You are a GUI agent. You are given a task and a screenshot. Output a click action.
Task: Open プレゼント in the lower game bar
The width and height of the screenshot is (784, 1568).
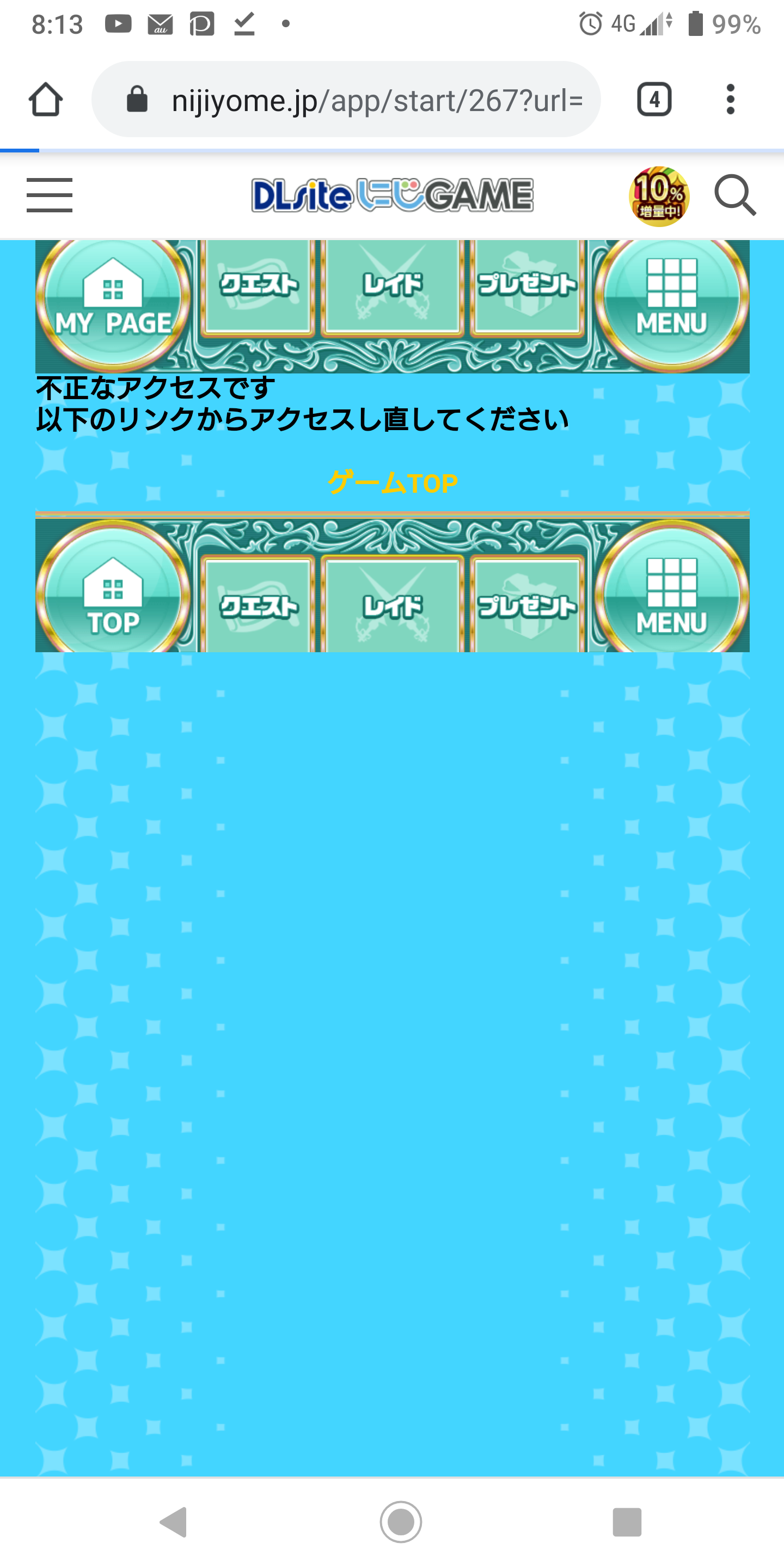[x=526, y=605]
